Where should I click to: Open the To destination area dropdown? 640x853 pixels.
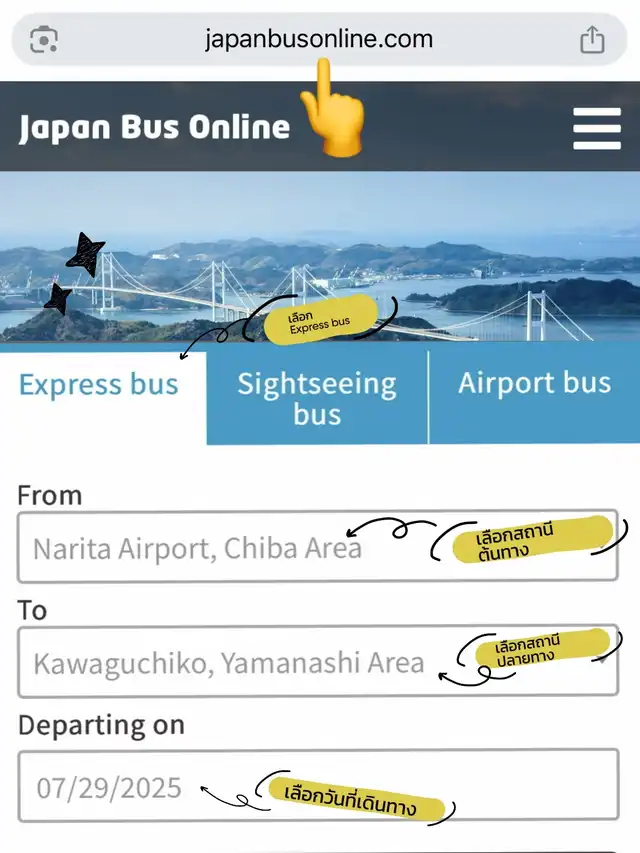coord(318,661)
